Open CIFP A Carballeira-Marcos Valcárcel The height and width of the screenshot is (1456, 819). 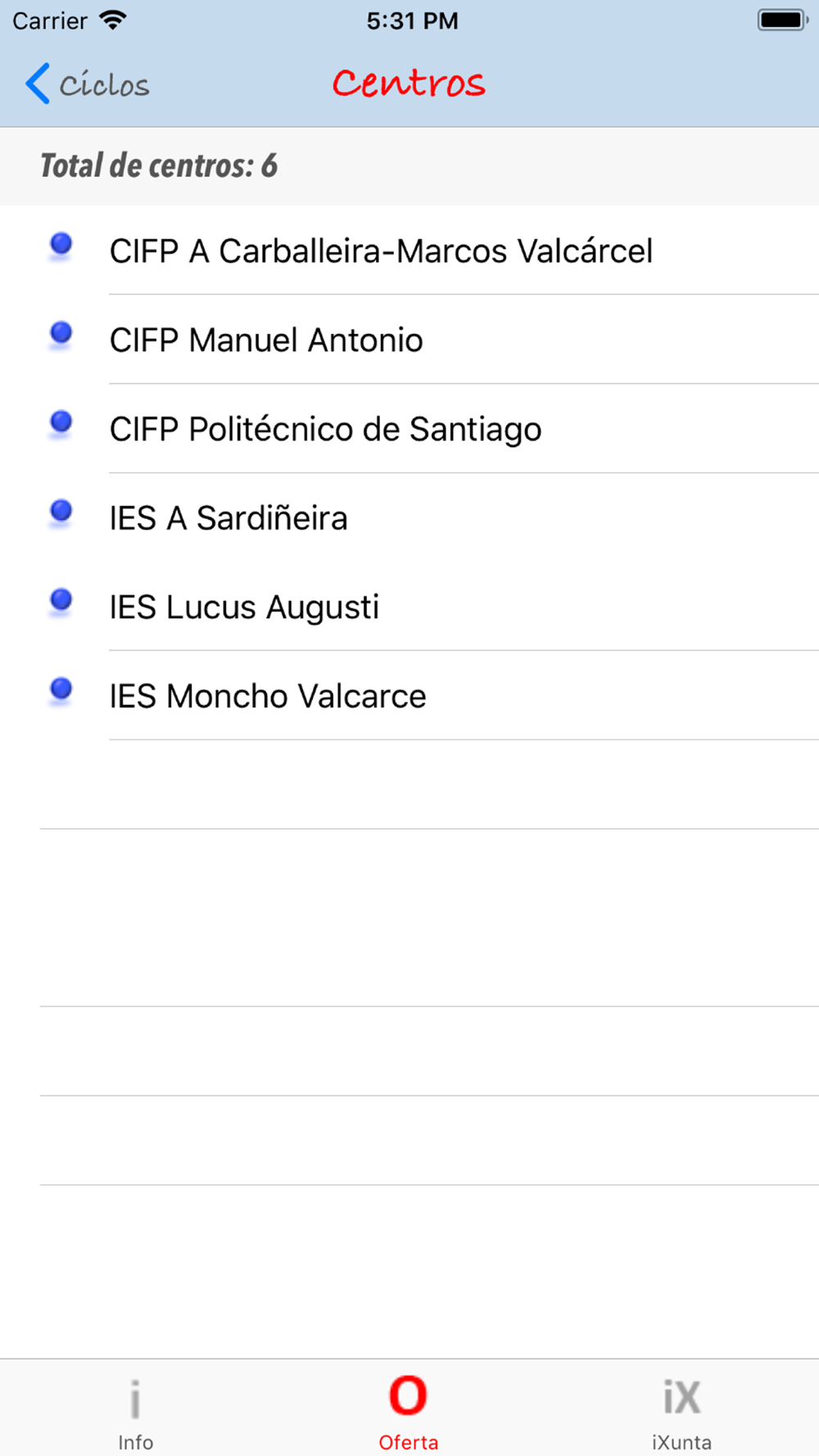(409, 251)
